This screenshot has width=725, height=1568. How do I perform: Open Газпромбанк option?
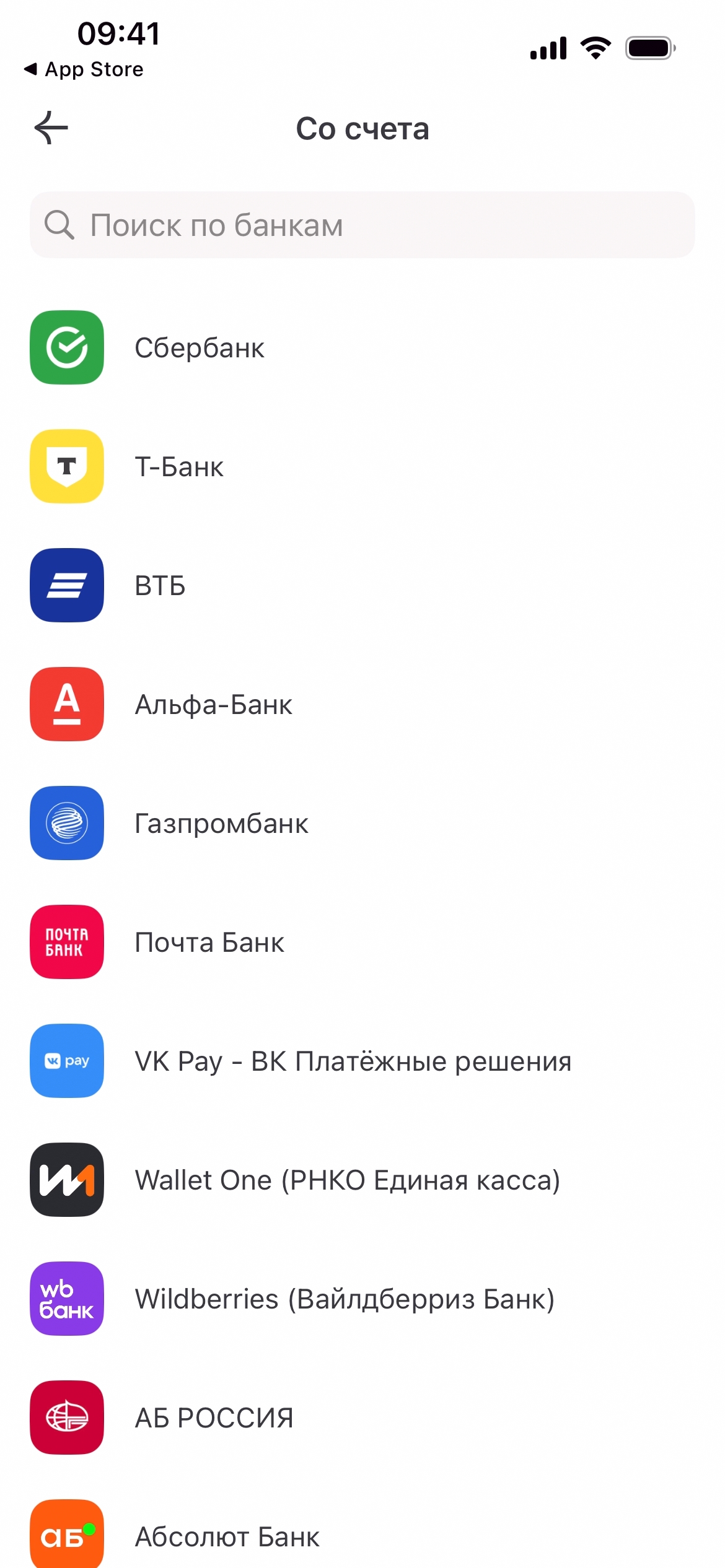point(221,823)
